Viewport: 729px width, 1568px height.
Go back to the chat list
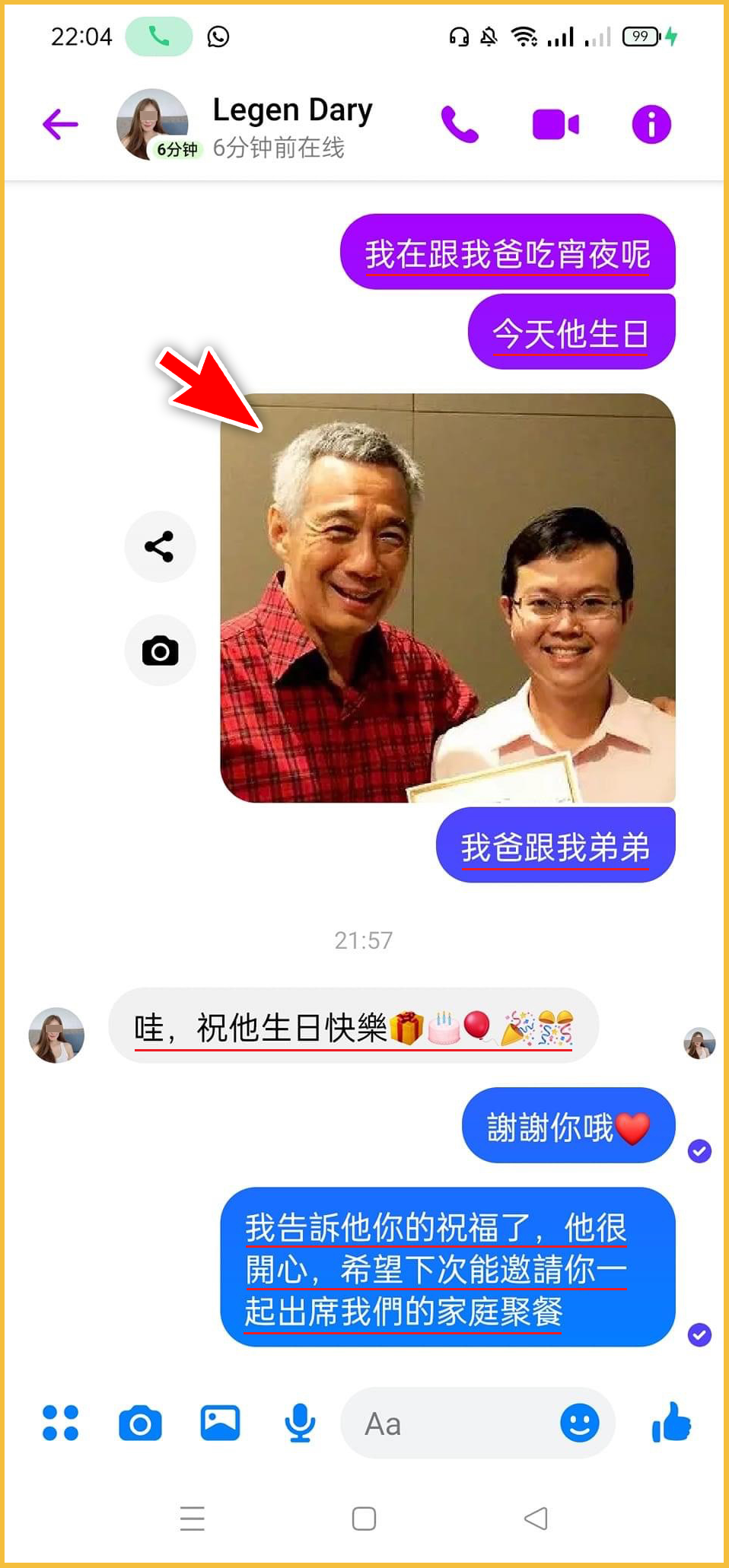[60, 125]
